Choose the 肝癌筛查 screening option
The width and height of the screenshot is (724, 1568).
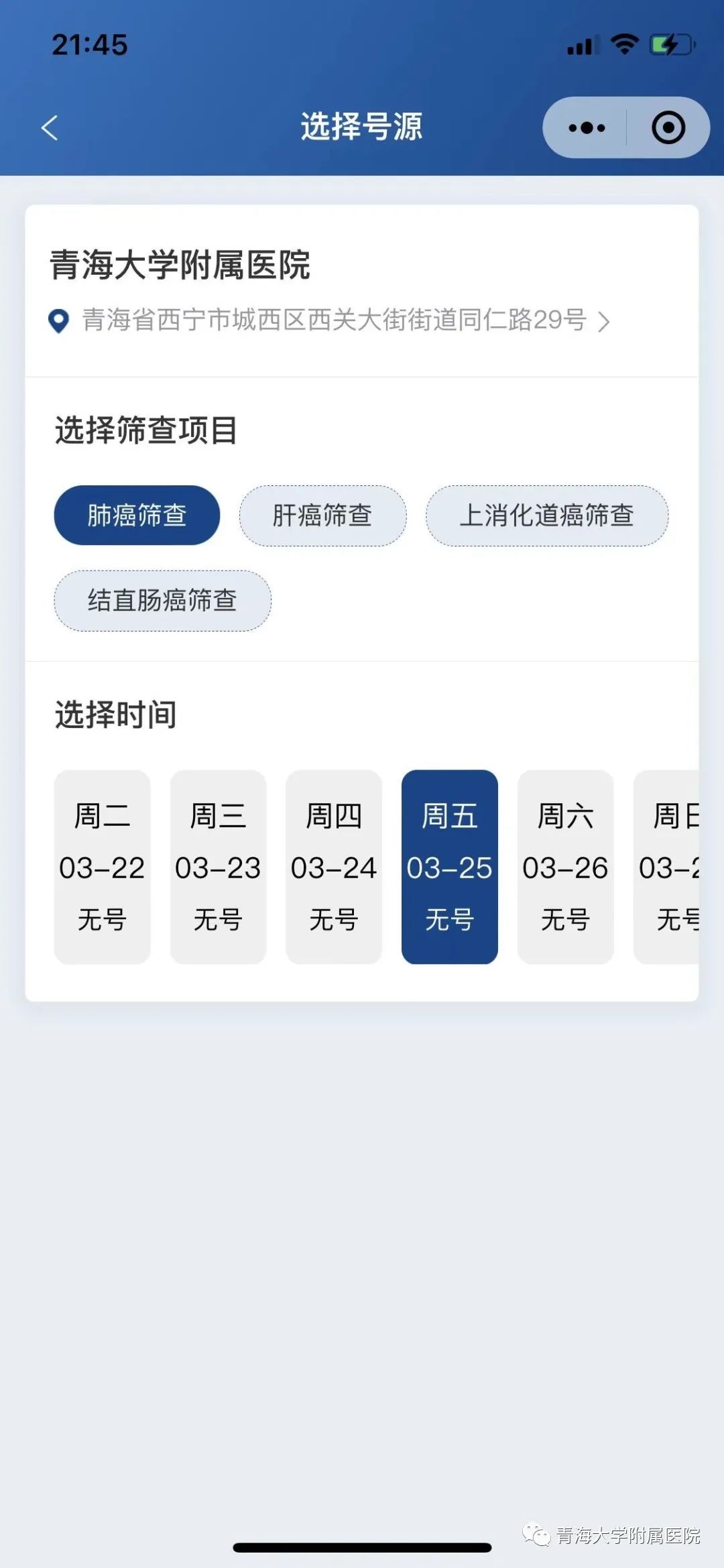(x=322, y=515)
